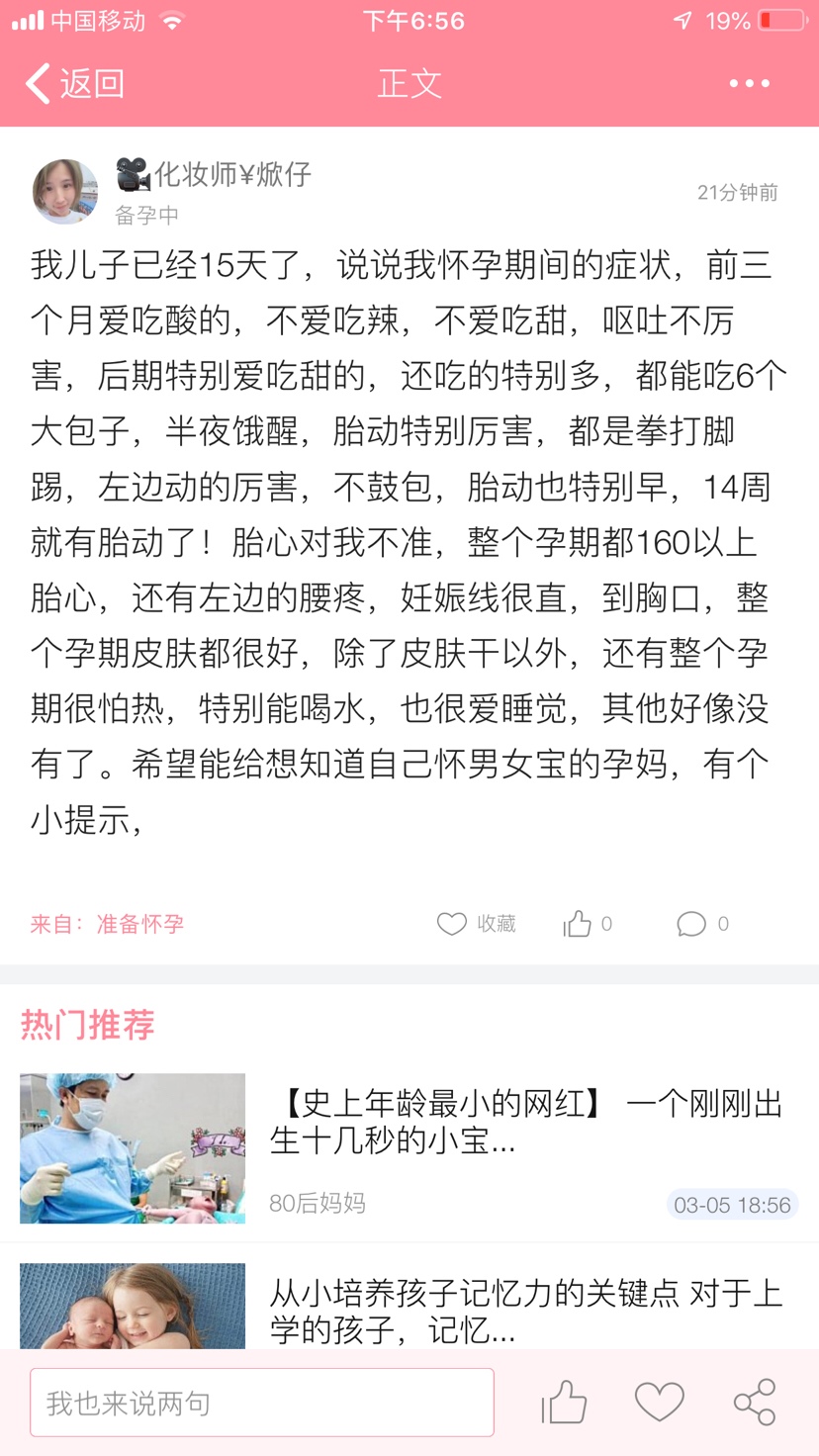The image size is (819, 1456).
Task: Open the three-dot overflow menu
Action: [x=749, y=84]
